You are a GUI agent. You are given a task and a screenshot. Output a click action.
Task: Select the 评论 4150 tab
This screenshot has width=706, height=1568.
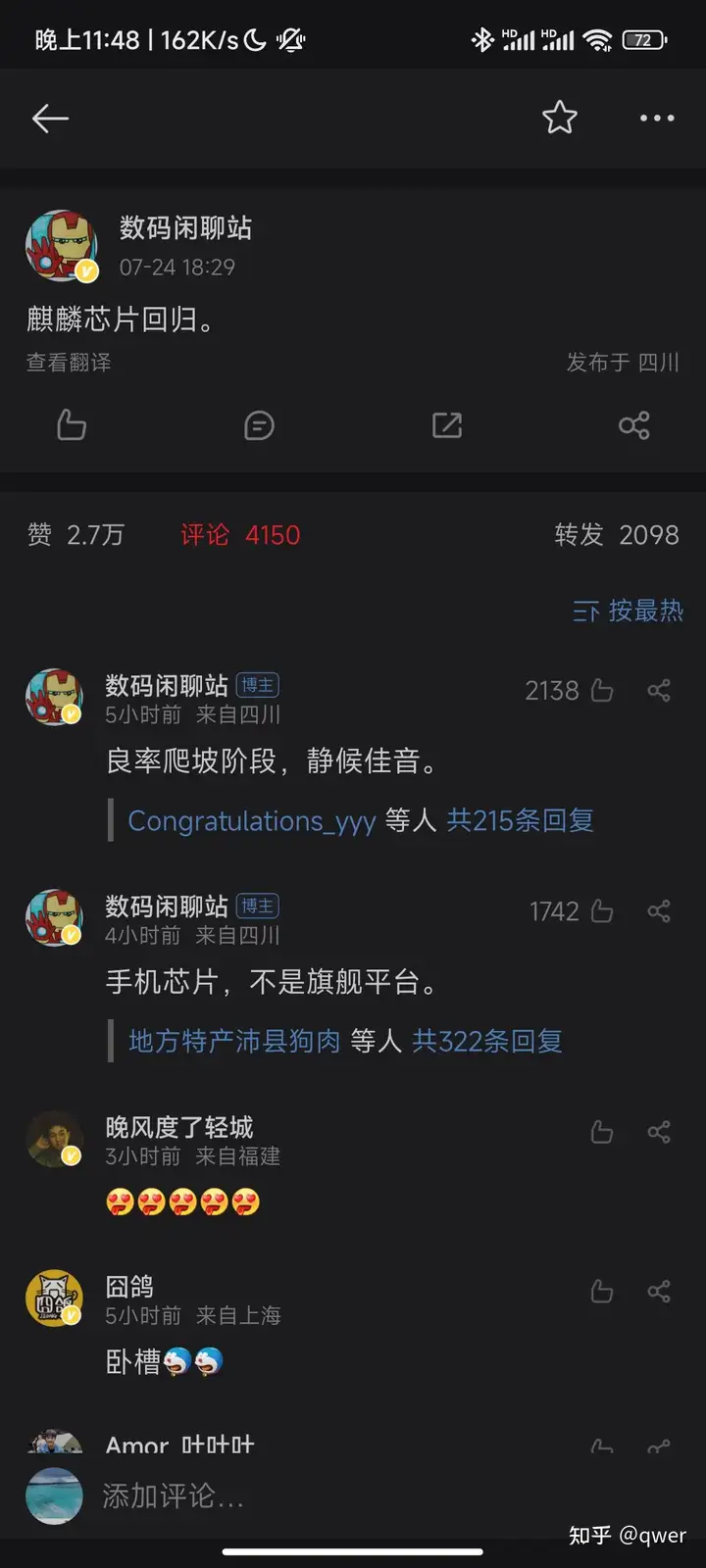(240, 535)
